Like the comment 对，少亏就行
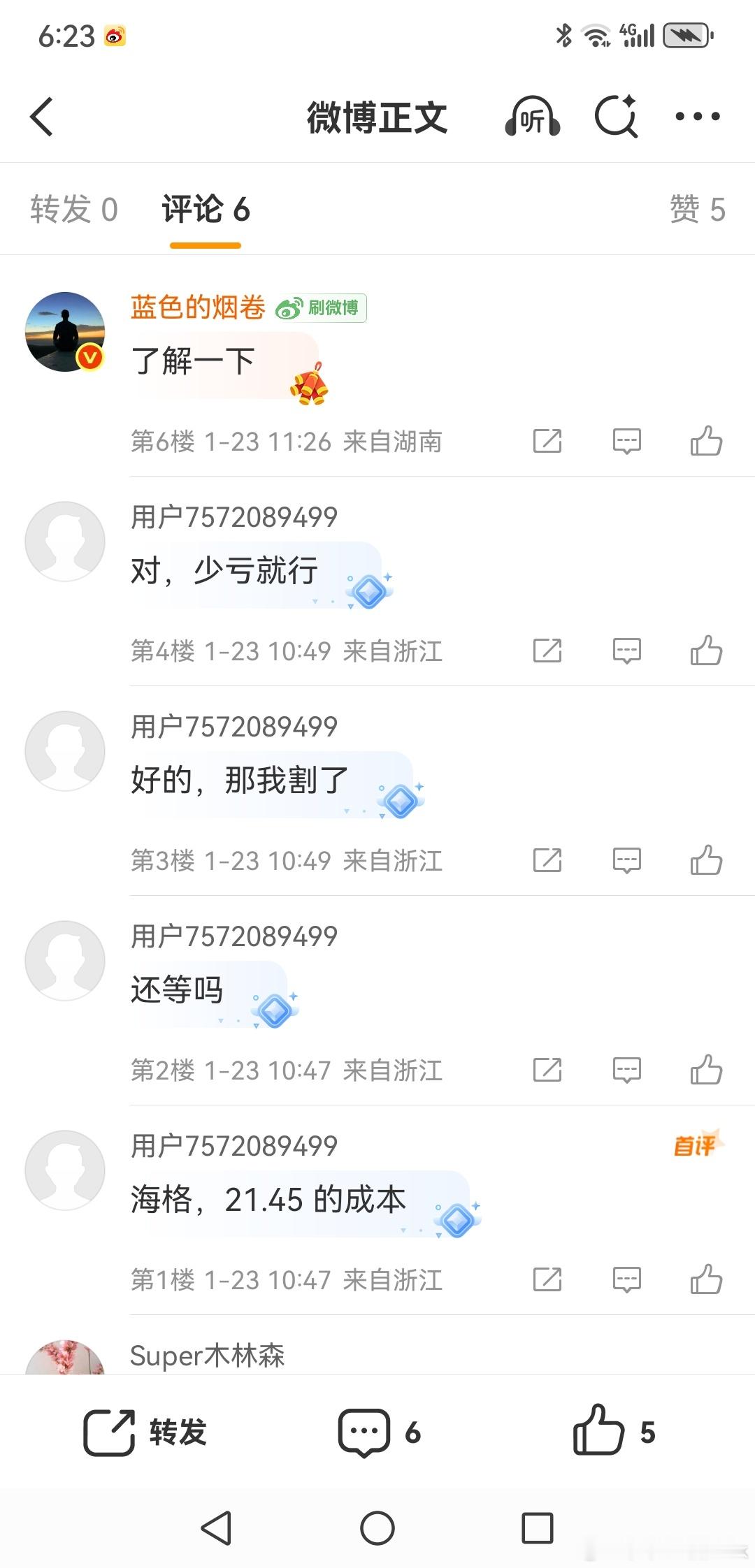The height and width of the screenshot is (1568, 755). (707, 651)
